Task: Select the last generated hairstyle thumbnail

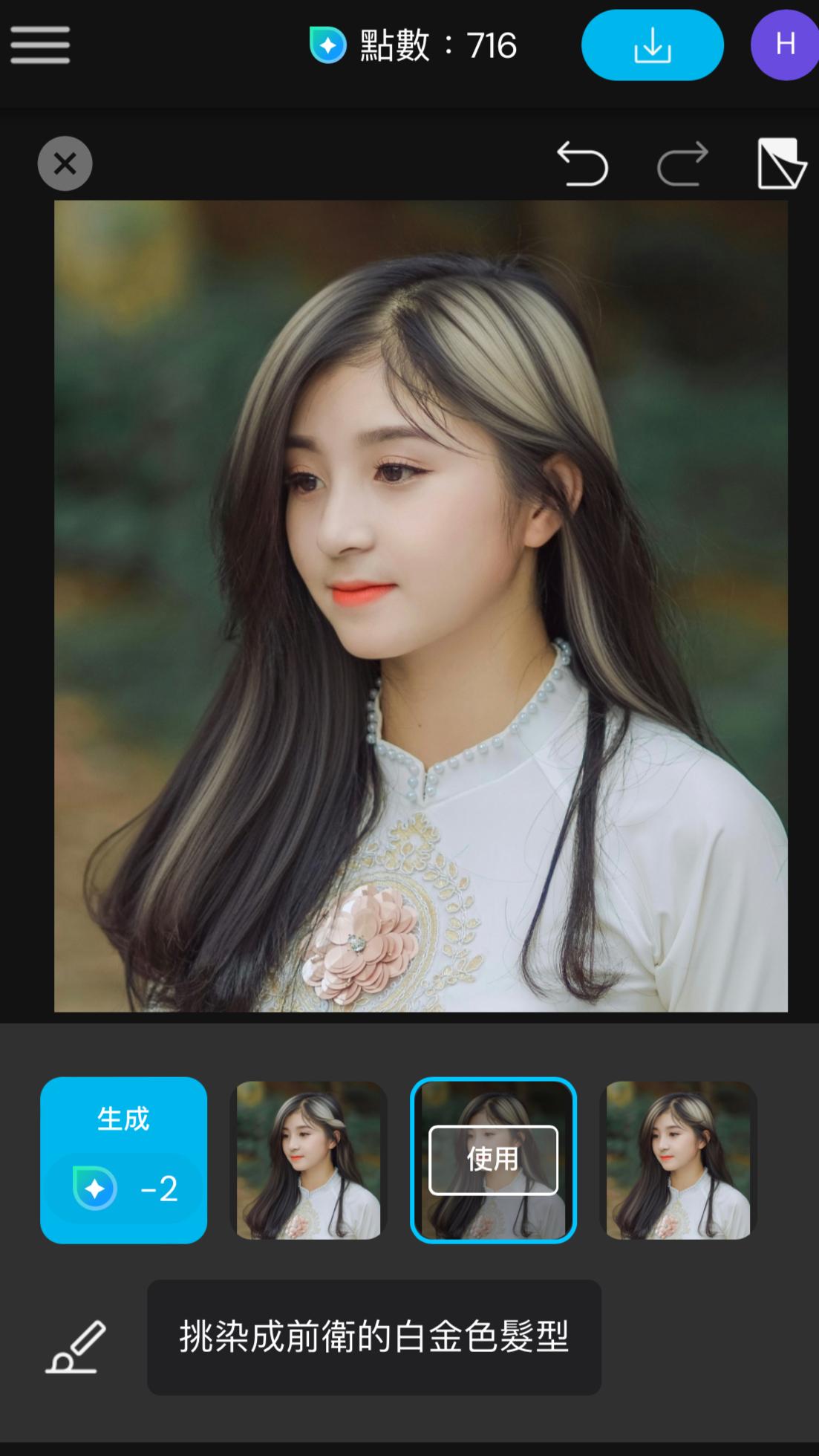Action: pos(678,1160)
